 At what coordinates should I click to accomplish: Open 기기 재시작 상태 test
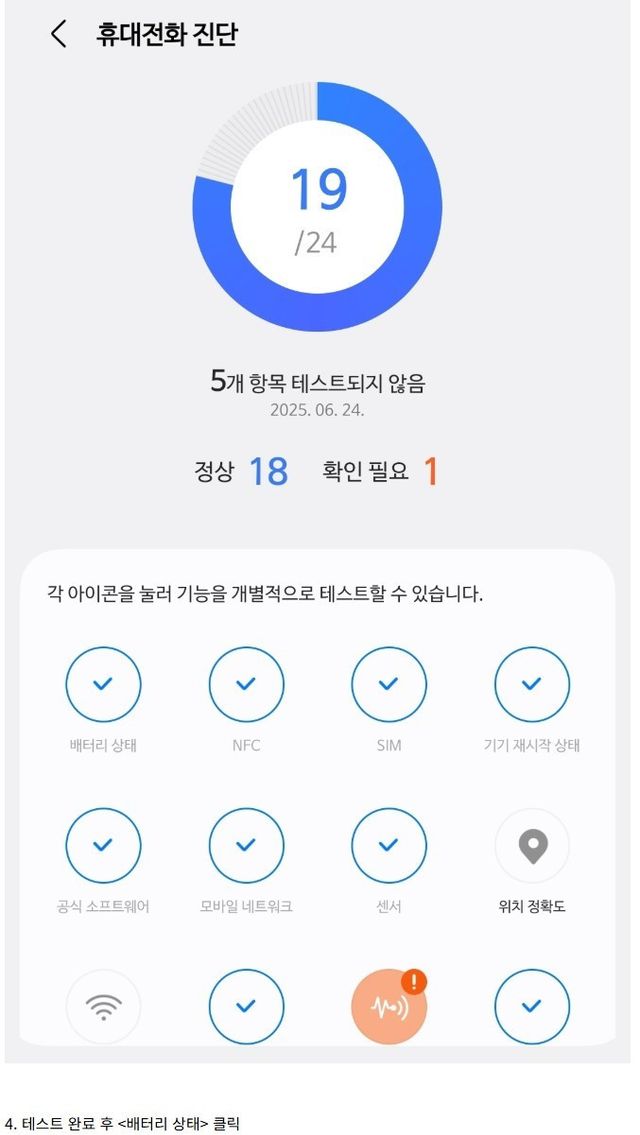pyautogui.click(x=532, y=685)
